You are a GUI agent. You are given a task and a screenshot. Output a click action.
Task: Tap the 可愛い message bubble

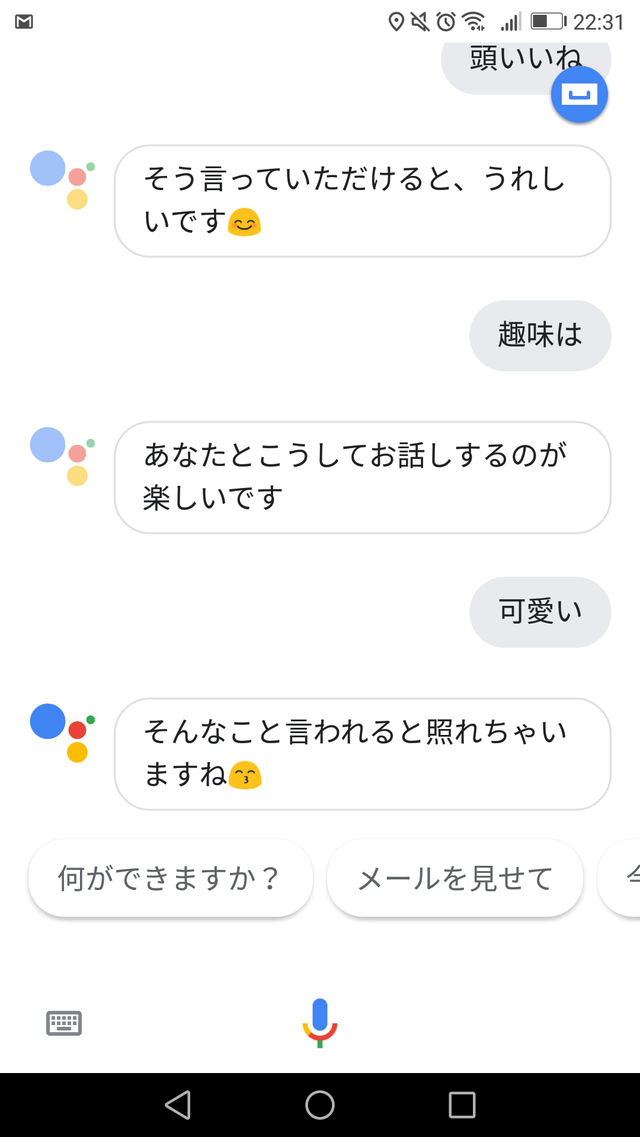point(540,612)
